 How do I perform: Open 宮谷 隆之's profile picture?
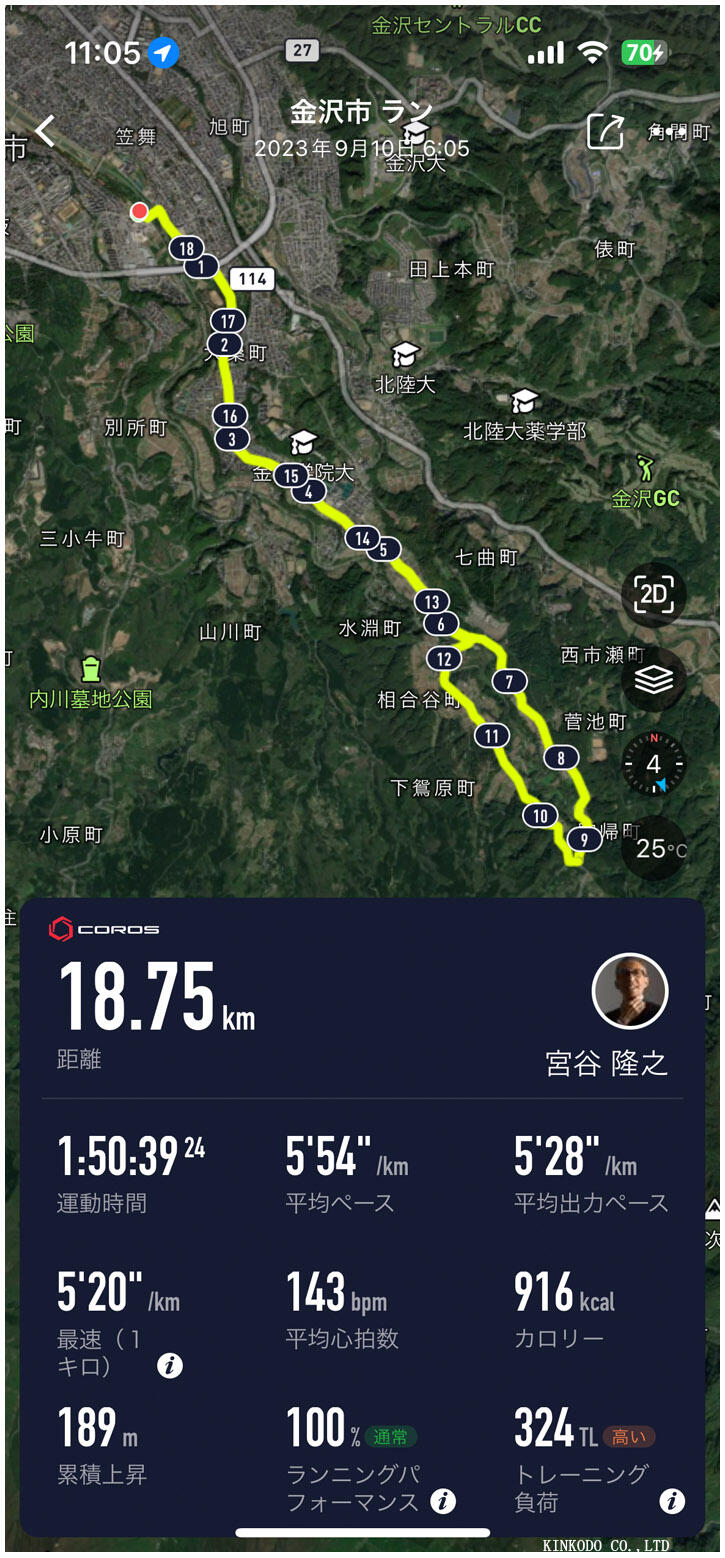click(629, 992)
